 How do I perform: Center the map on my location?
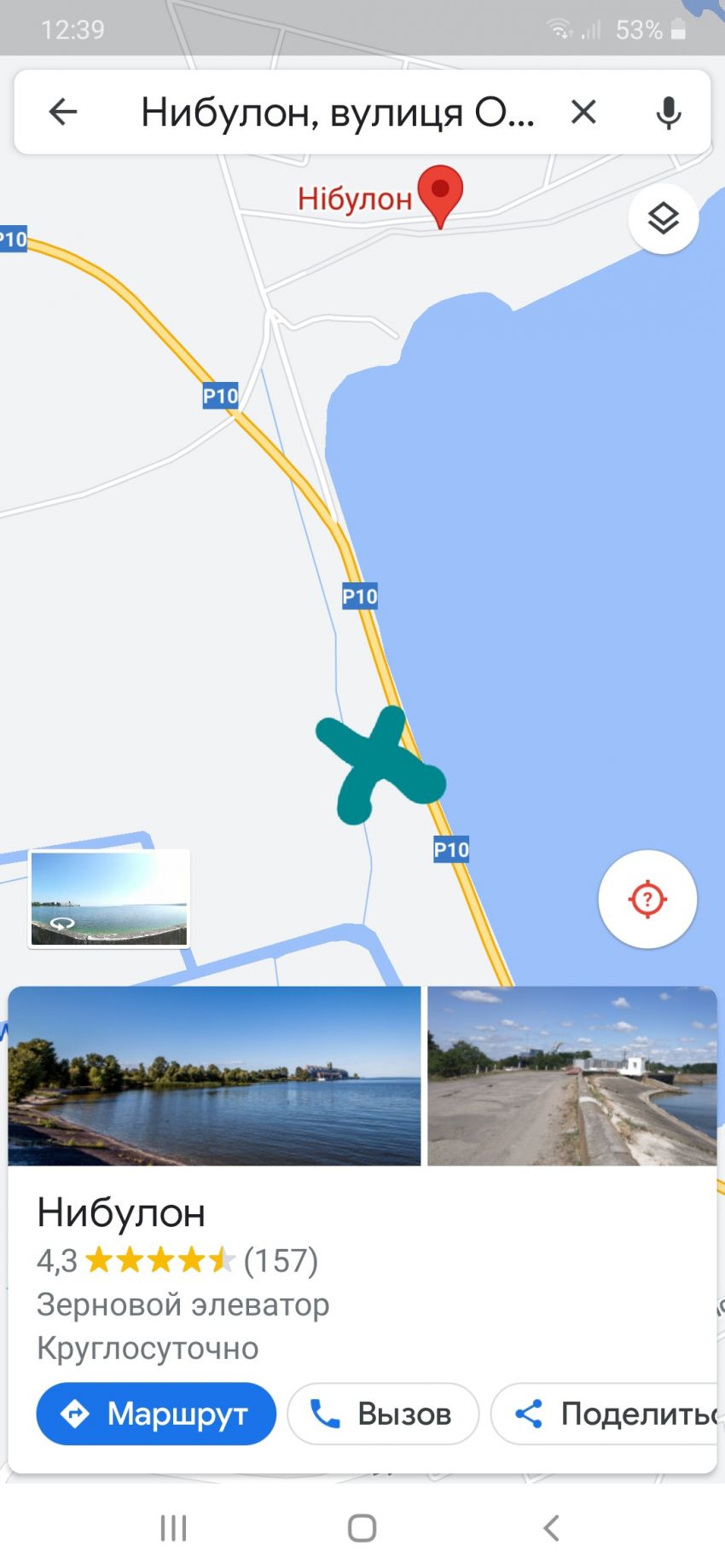(647, 899)
